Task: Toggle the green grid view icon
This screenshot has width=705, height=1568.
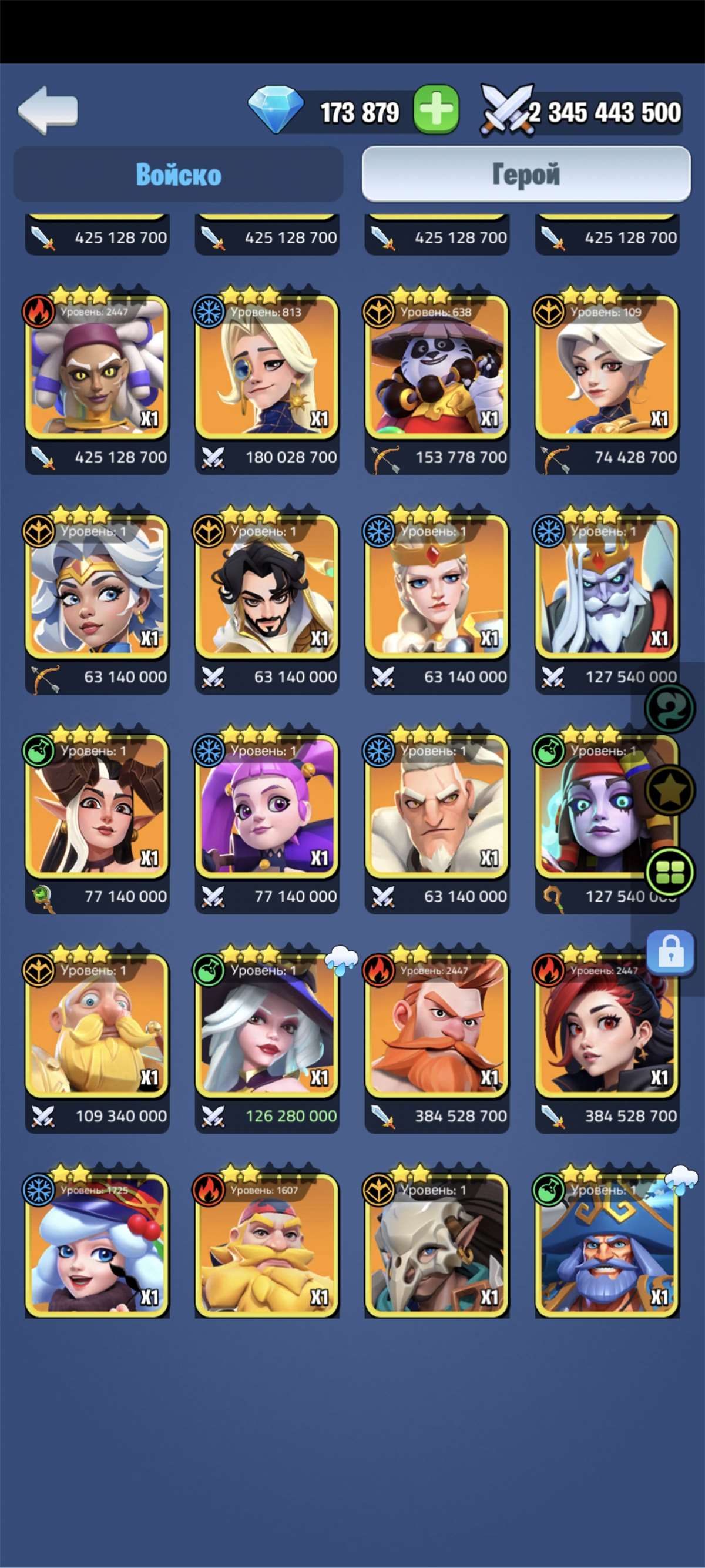Action: click(x=670, y=872)
